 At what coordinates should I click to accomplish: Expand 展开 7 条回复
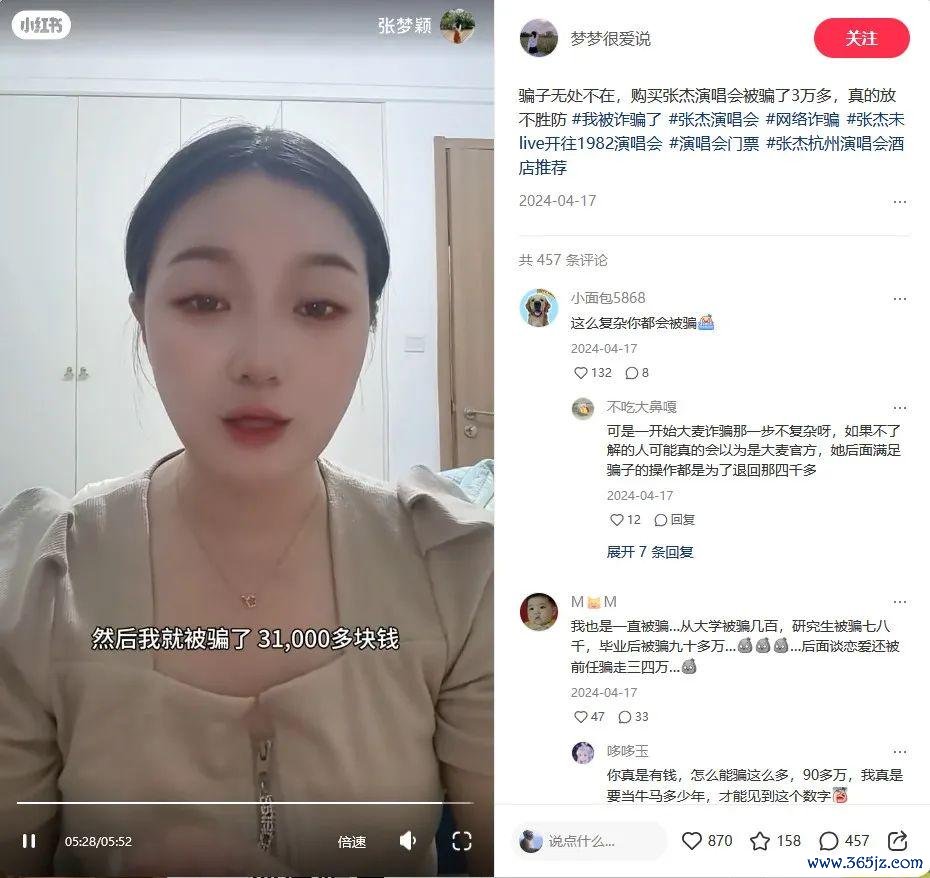coord(649,552)
